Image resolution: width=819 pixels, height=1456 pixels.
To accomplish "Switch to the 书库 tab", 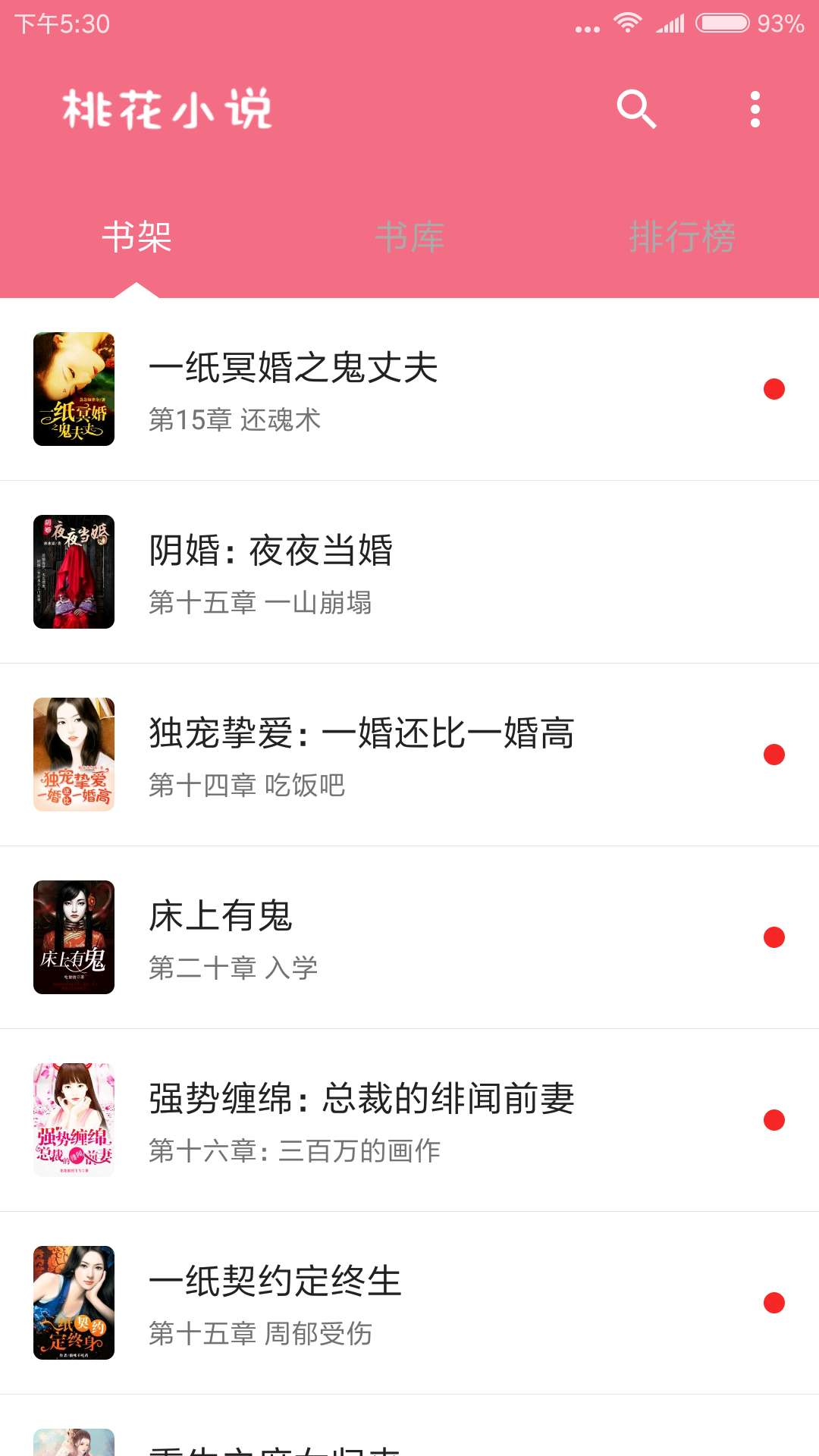I will point(409,236).
